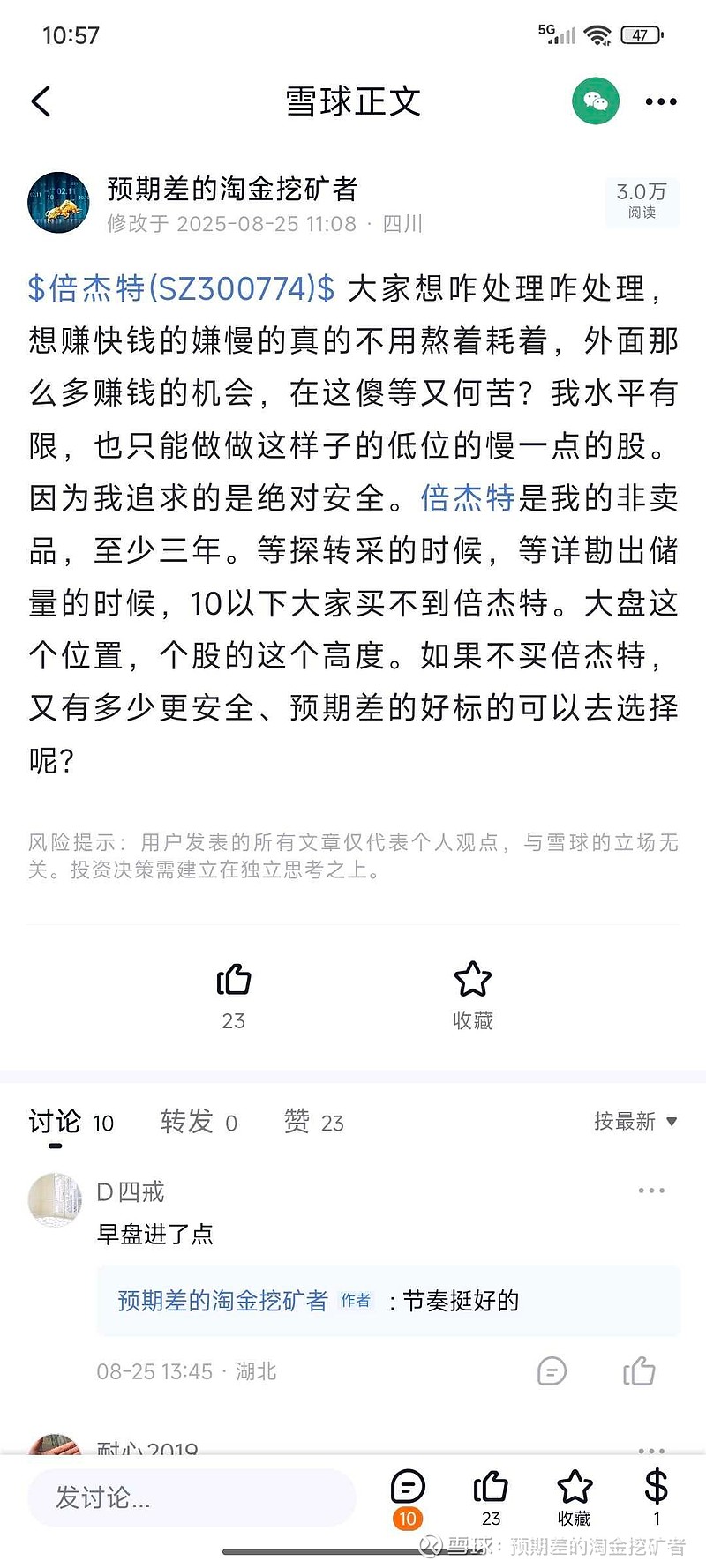The height and width of the screenshot is (1568, 706).
Task: Share this post via the WeChat icon
Action: [x=596, y=101]
